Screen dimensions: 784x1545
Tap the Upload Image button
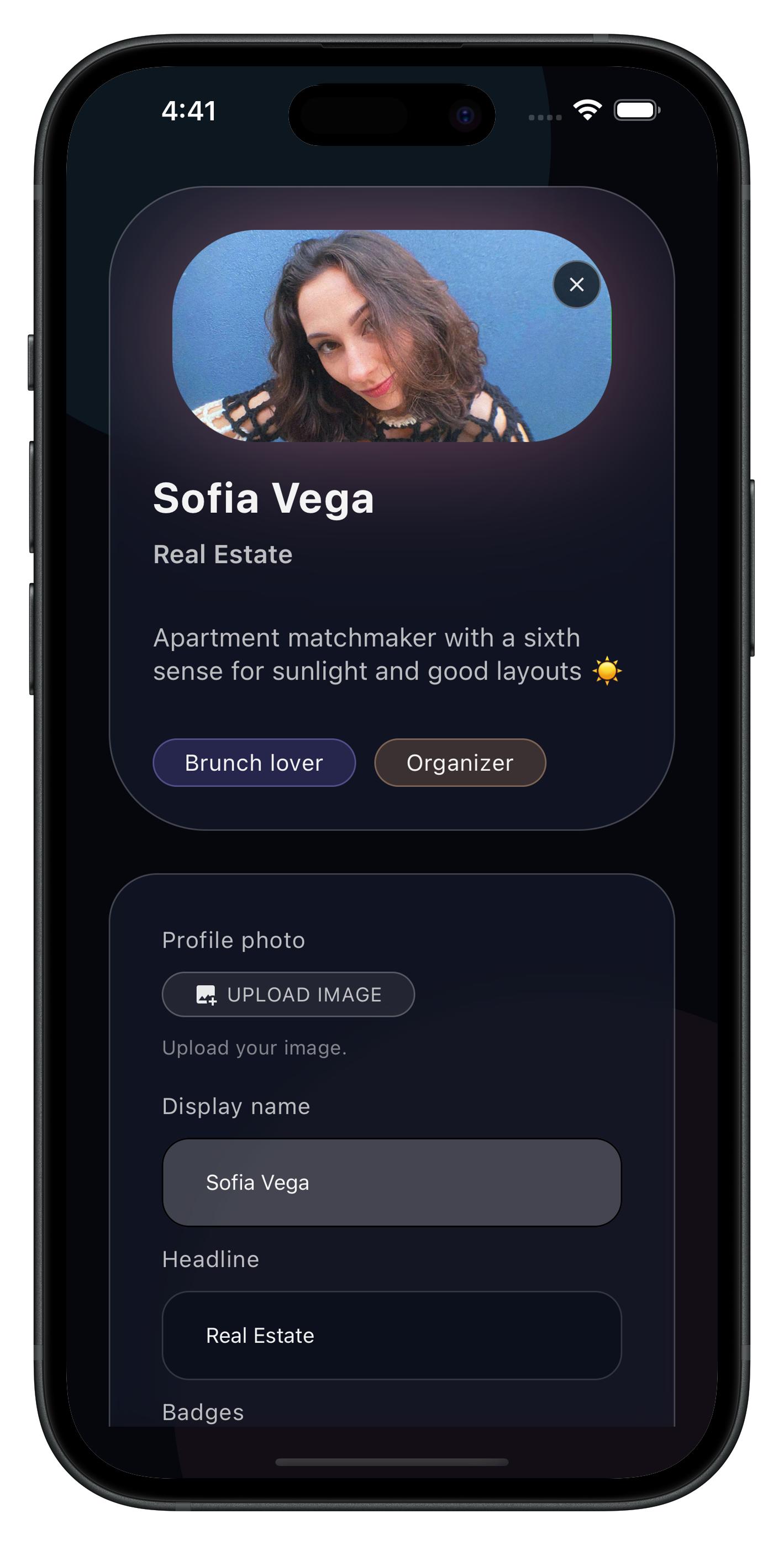coord(288,995)
